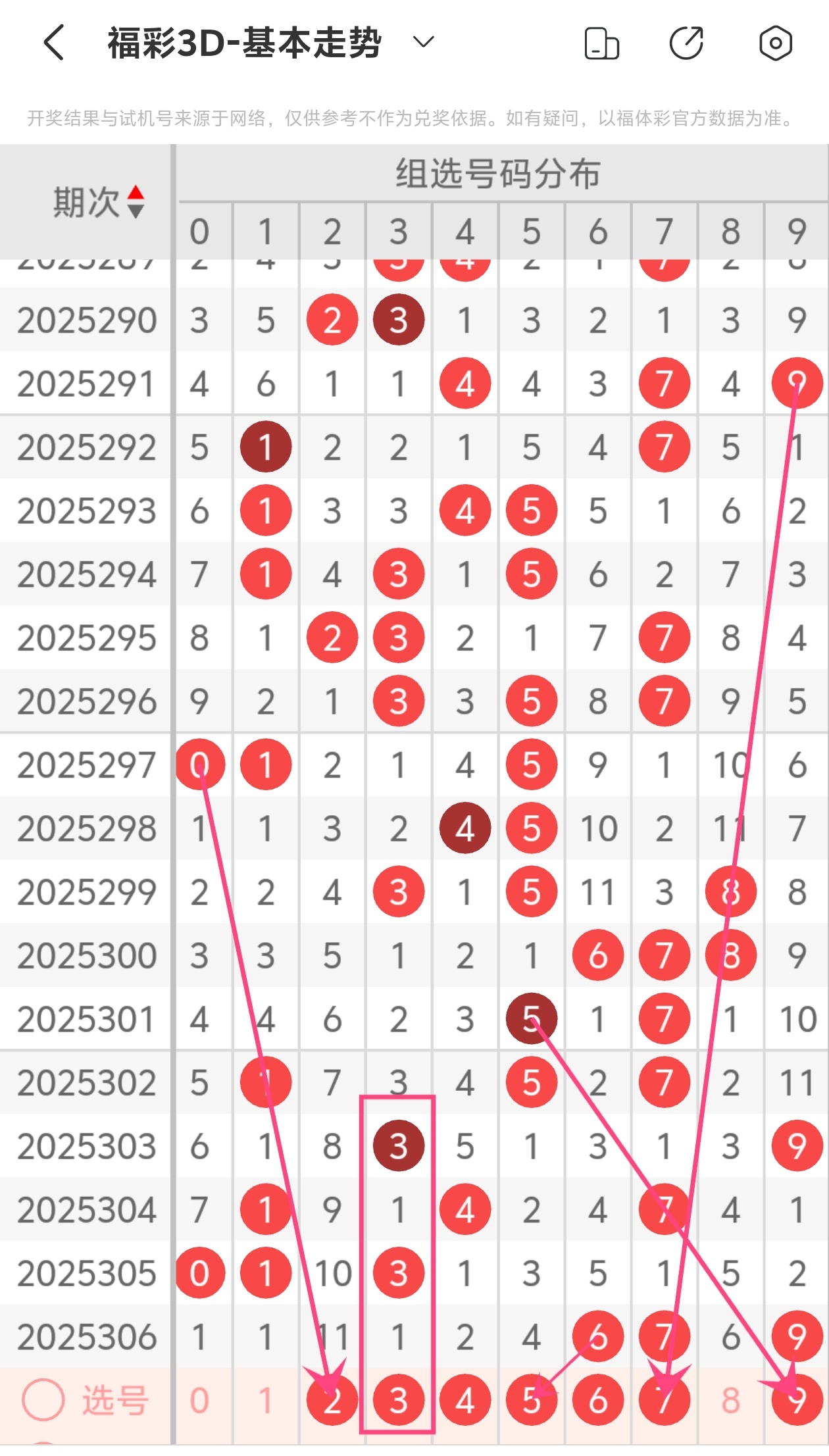Expand the 福彩3D-基本走势 title dropdown
The height and width of the screenshot is (1456, 829).
(423, 43)
